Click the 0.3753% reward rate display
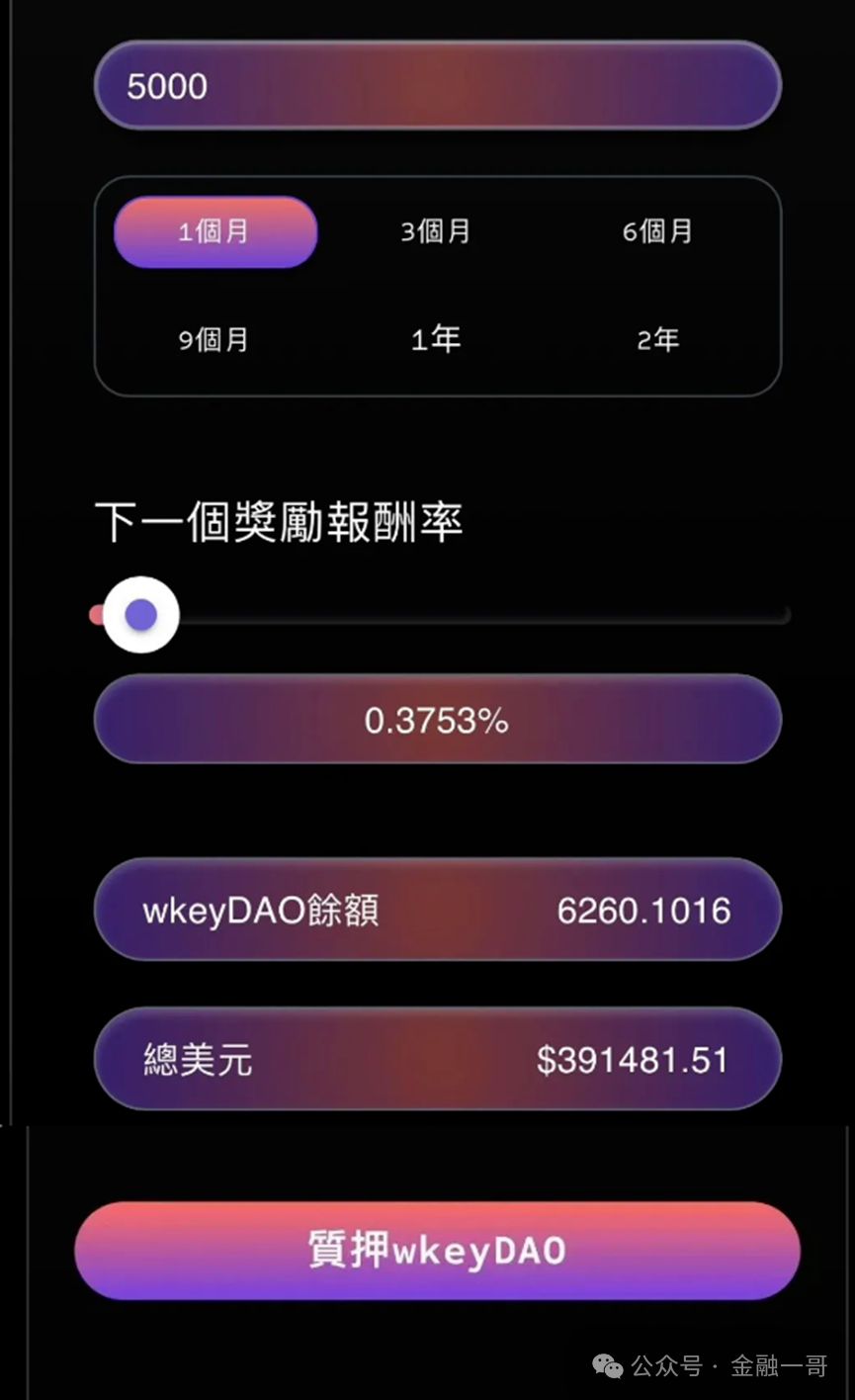 pos(435,720)
